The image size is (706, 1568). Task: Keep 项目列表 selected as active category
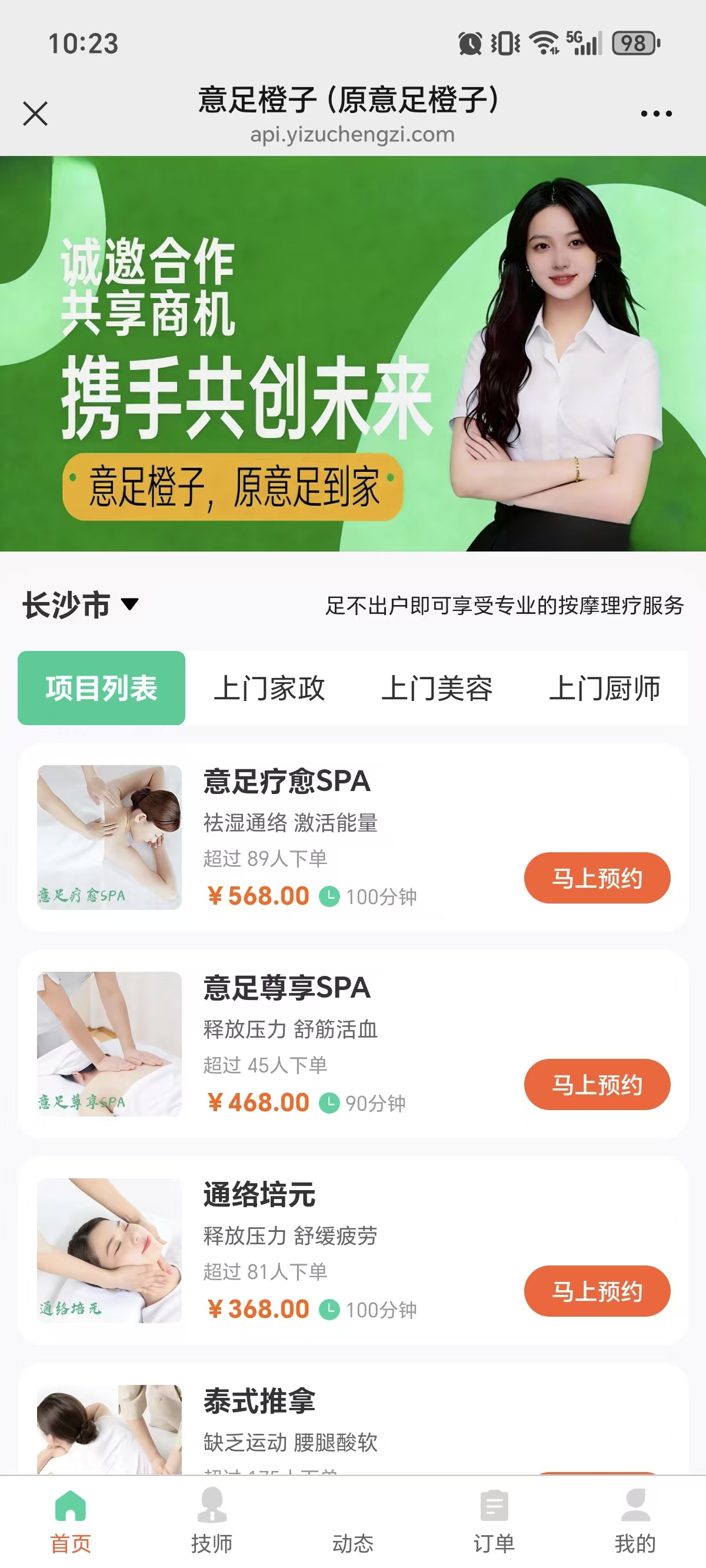[x=102, y=688]
